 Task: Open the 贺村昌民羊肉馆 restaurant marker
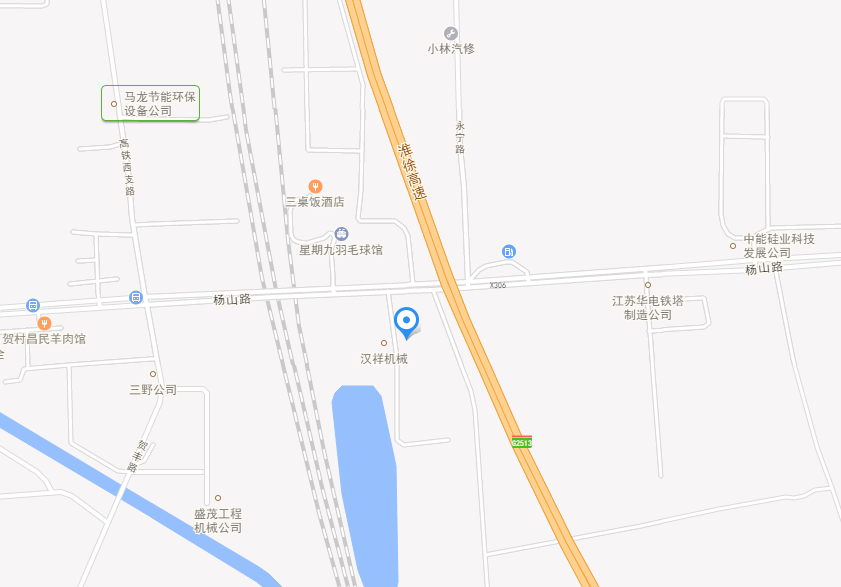[45, 323]
